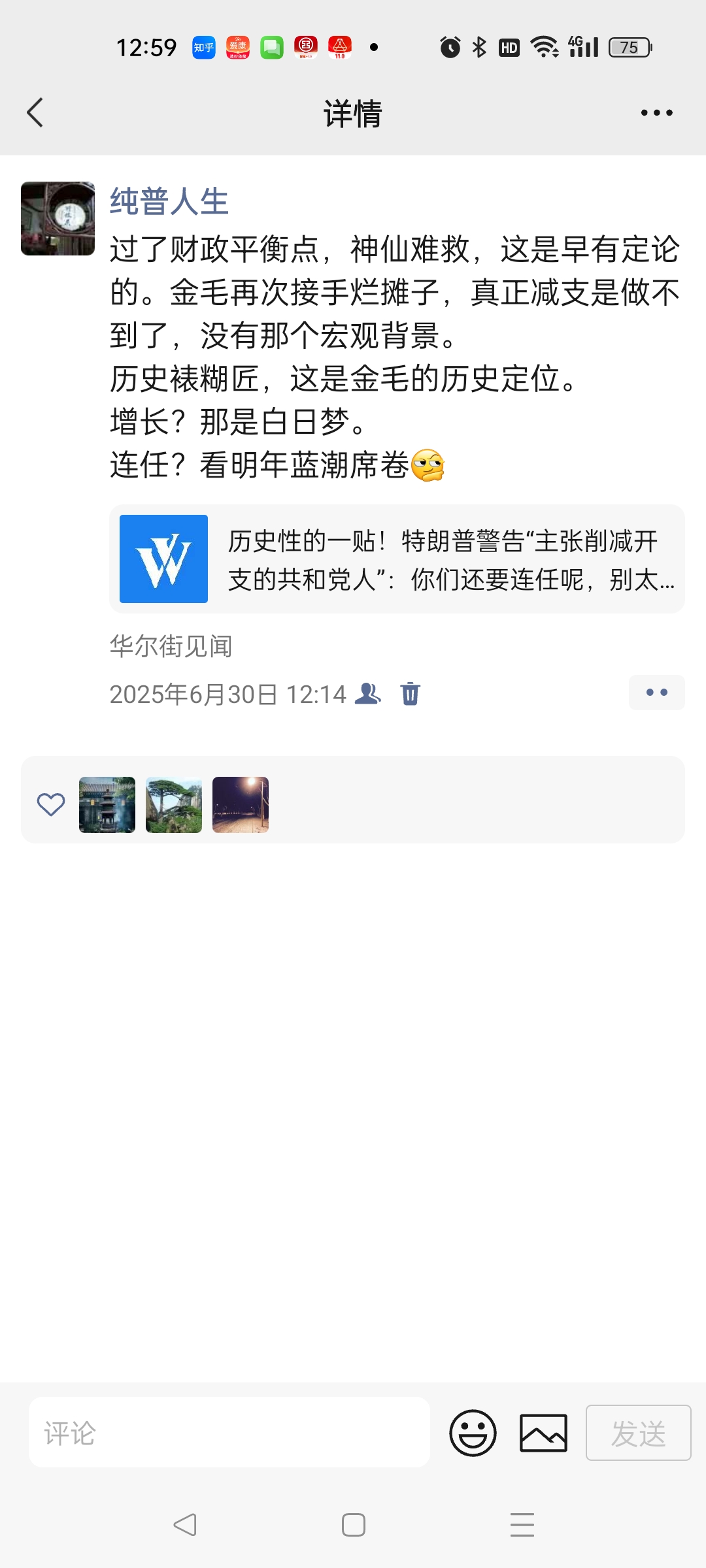Go back from the 详情 page
This screenshot has width=706, height=1568.
[x=35, y=112]
